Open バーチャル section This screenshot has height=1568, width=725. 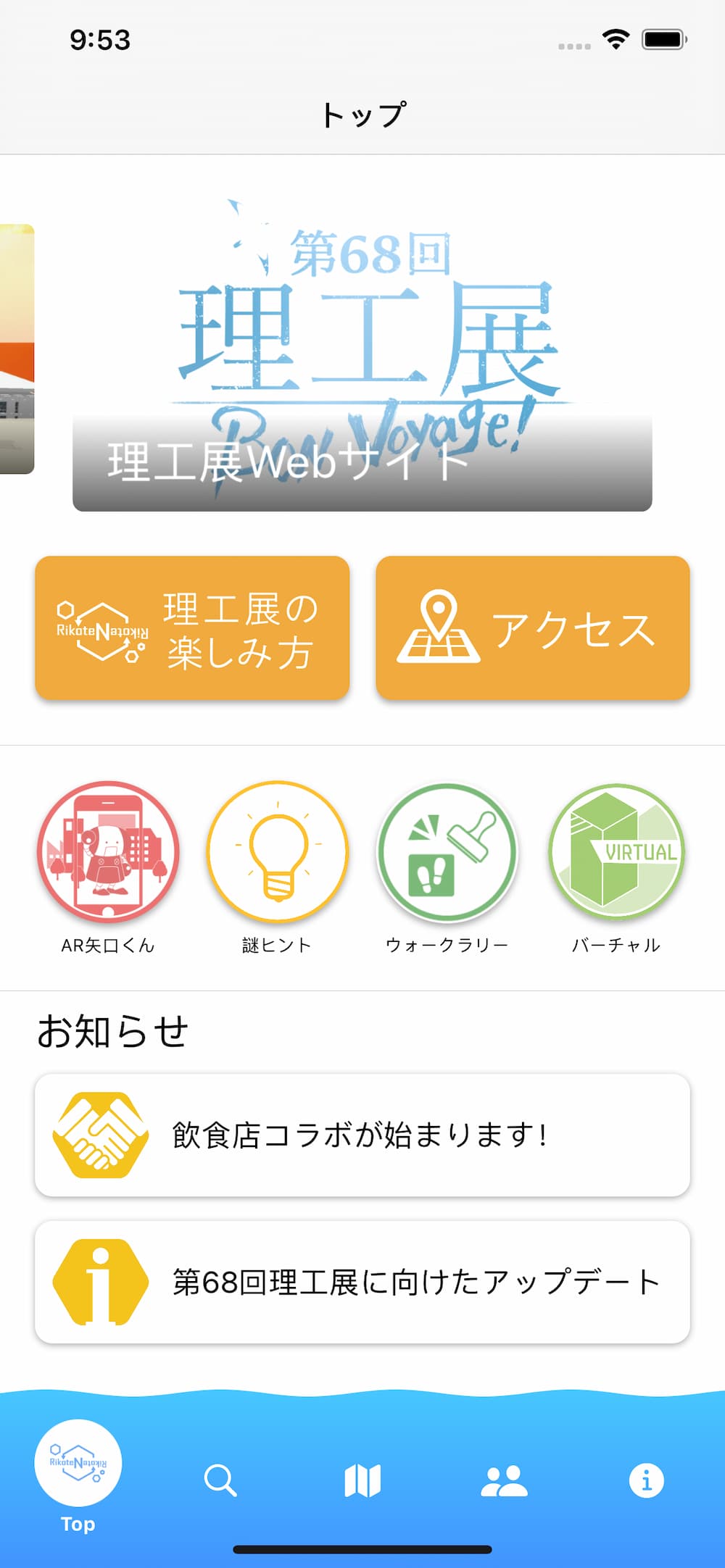pyautogui.click(x=616, y=851)
